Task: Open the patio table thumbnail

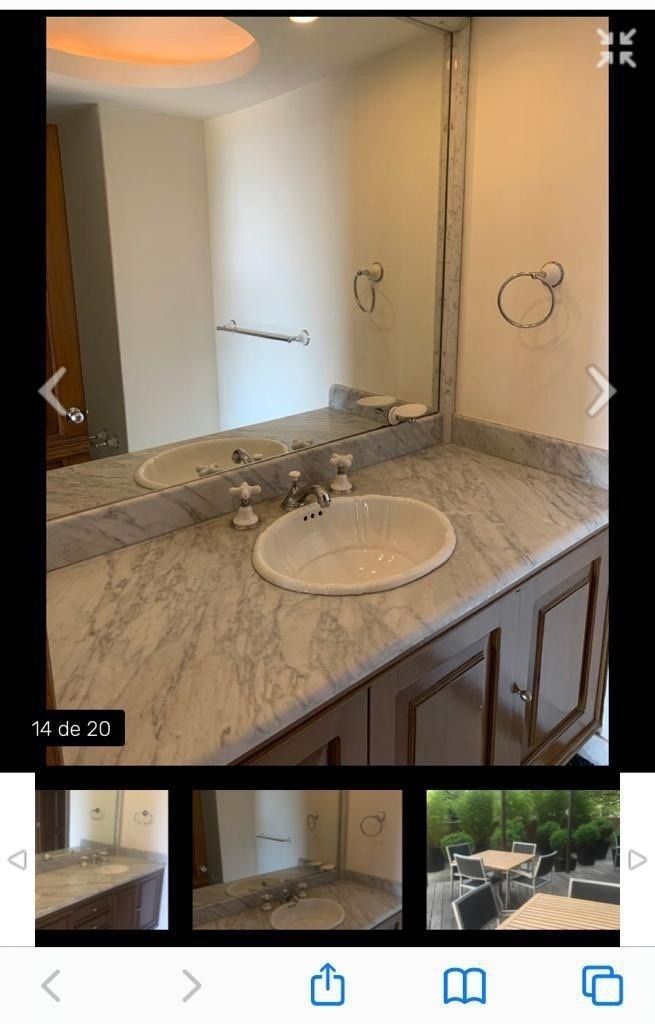Action: 522,860
